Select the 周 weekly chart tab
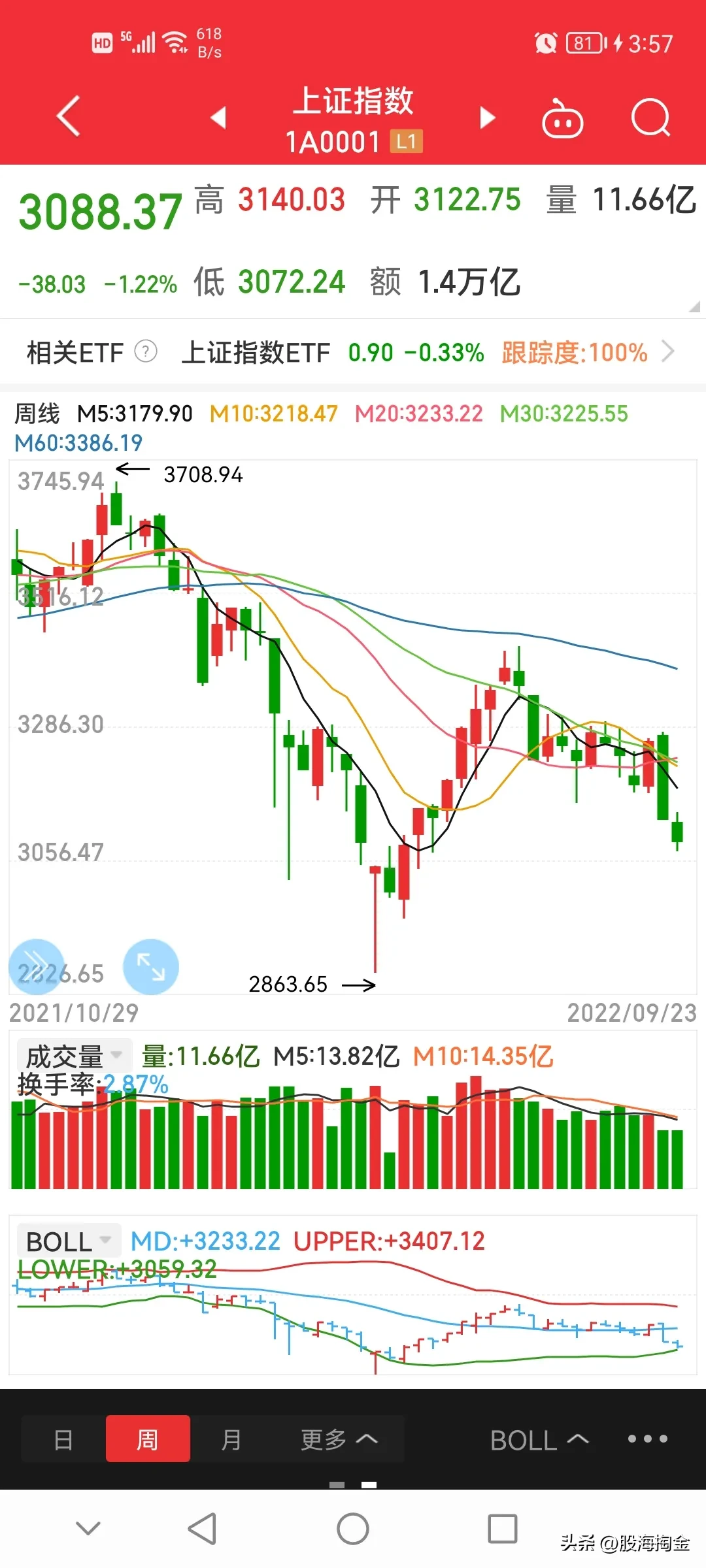Image resolution: width=706 pixels, height=1568 pixels. point(148,1439)
